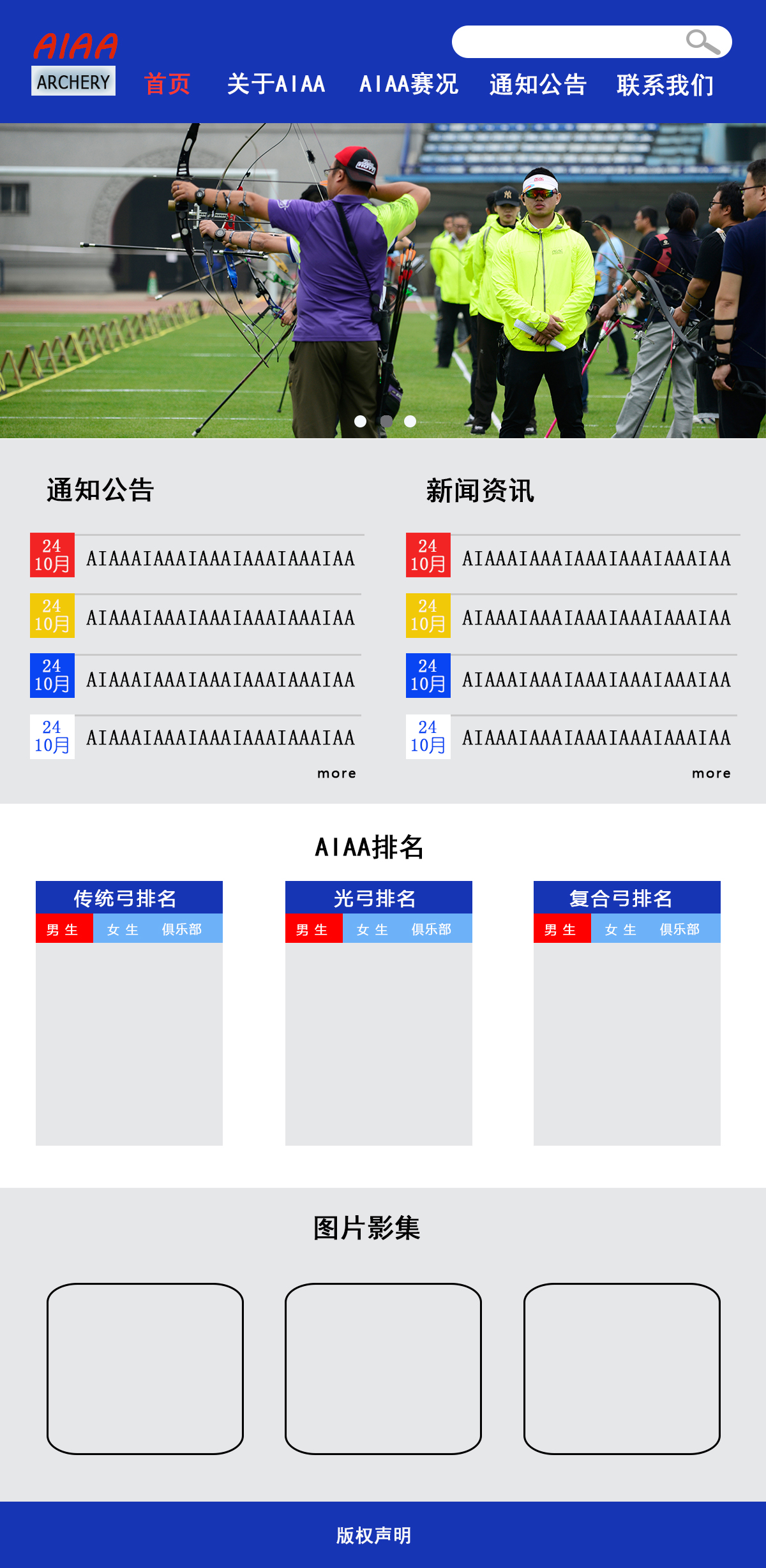The height and width of the screenshot is (1568, 766).
Task: Select the second banner carousel dot
Action: pyautogui.click(x=386, y=421)
